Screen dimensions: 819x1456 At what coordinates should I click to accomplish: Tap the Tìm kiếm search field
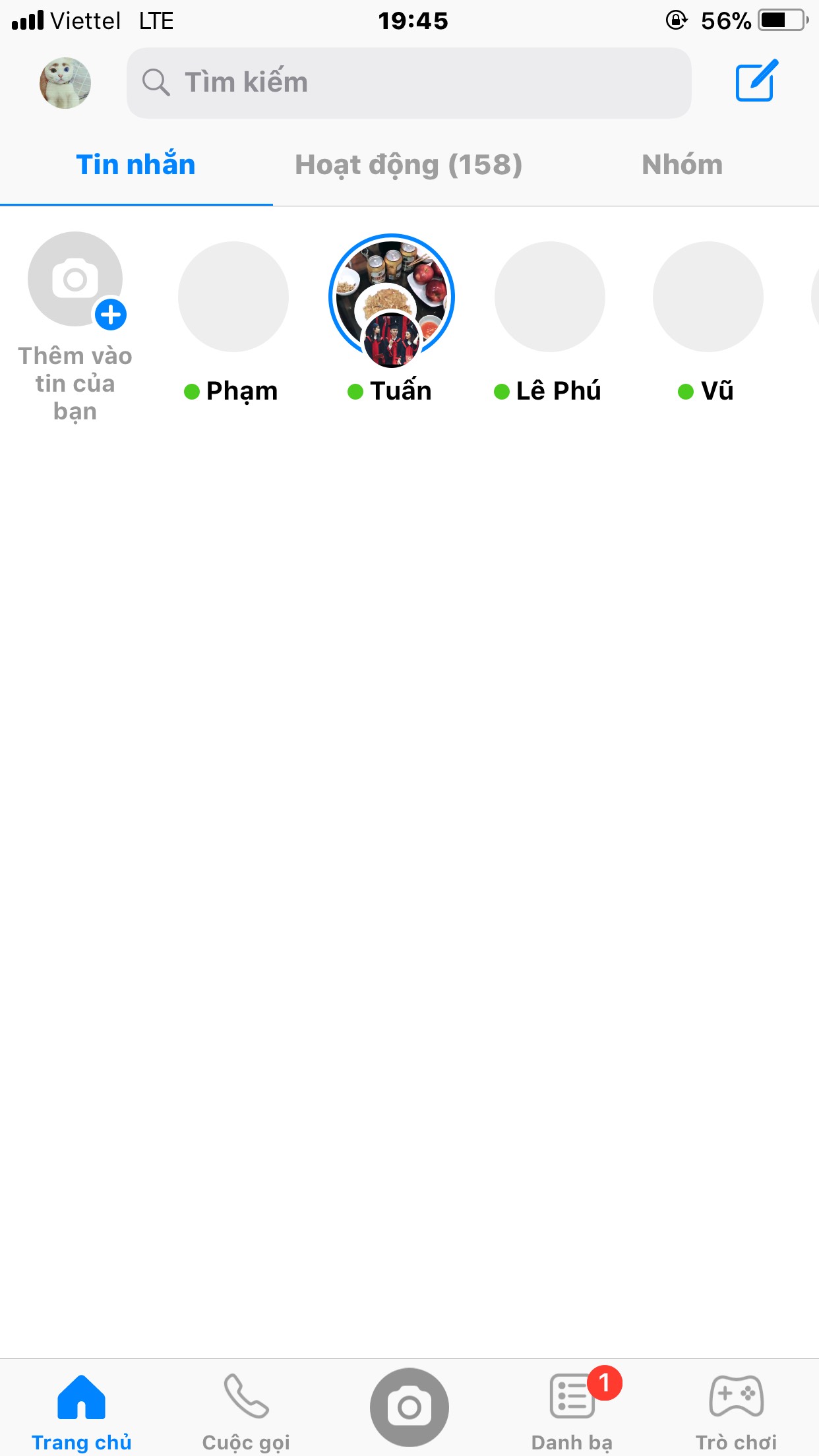pos(409,83)
